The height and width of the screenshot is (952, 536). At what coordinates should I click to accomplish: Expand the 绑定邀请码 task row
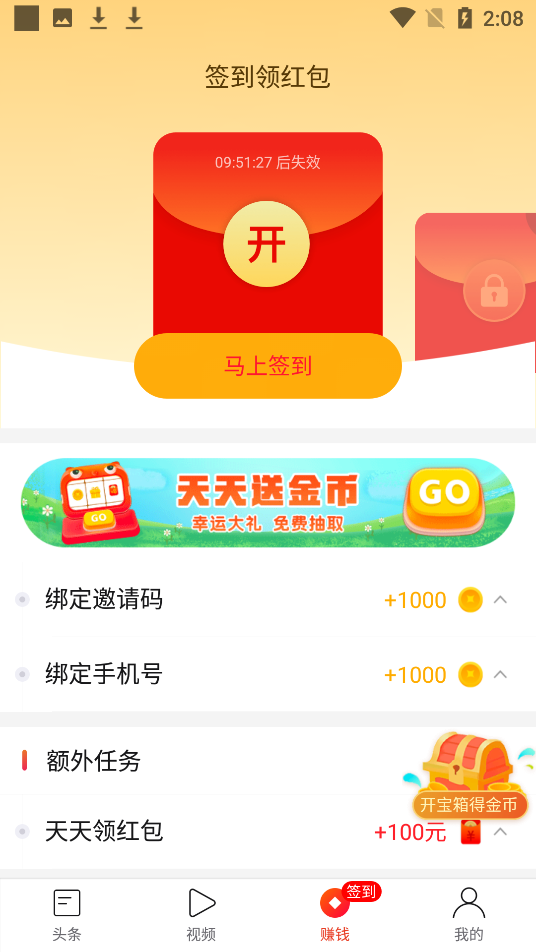point(268,600)
